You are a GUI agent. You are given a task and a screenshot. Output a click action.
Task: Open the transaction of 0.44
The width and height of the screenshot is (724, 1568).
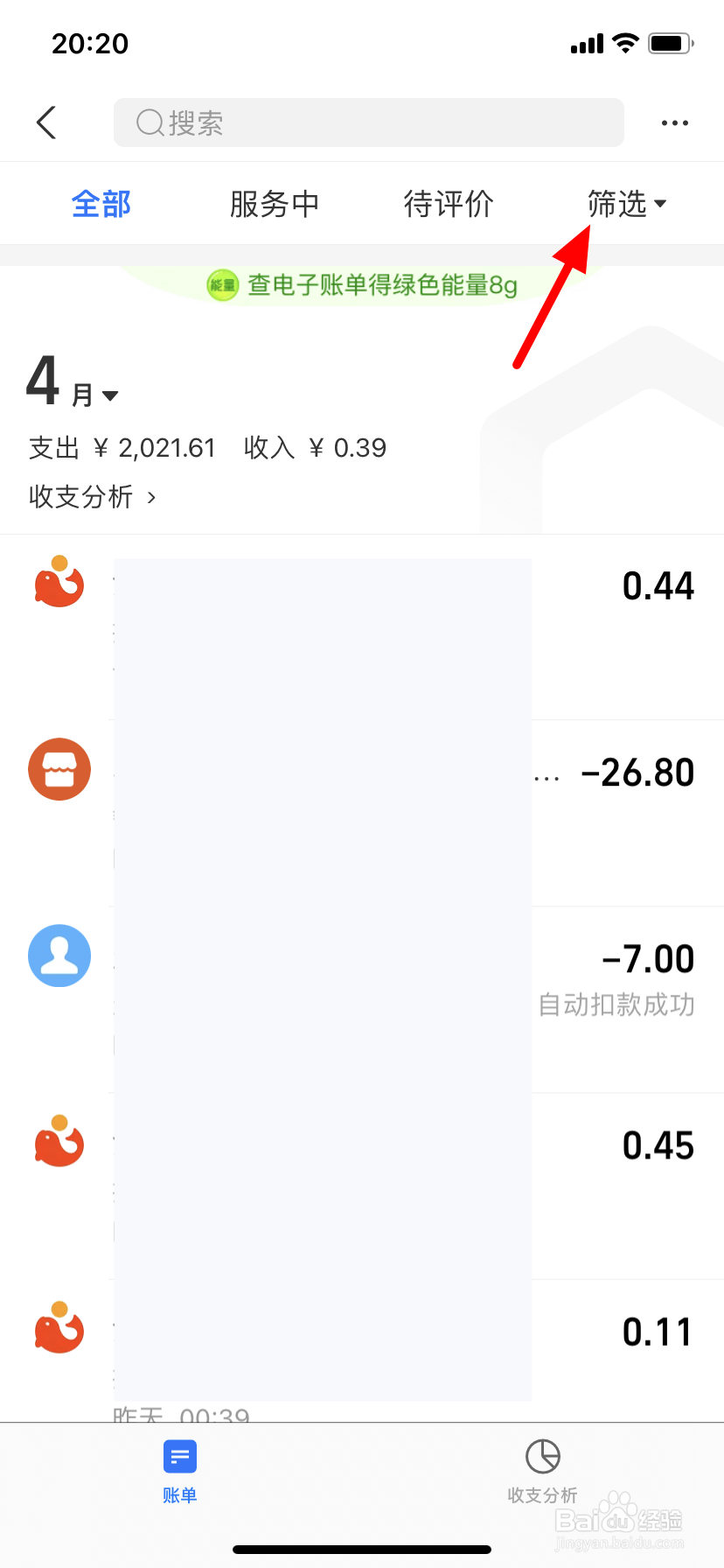tap(362, 627)
